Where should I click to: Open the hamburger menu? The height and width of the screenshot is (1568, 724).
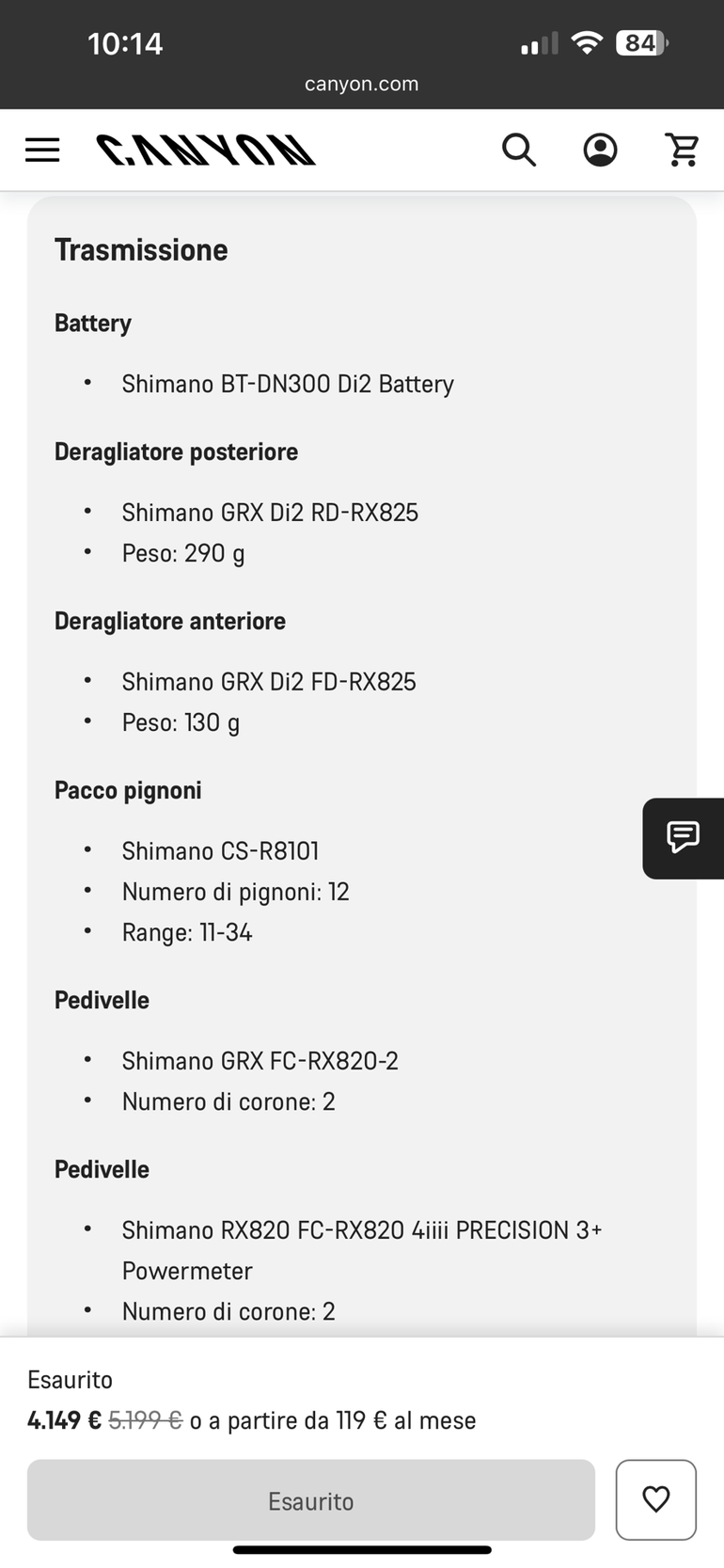(x=42, y=150)
